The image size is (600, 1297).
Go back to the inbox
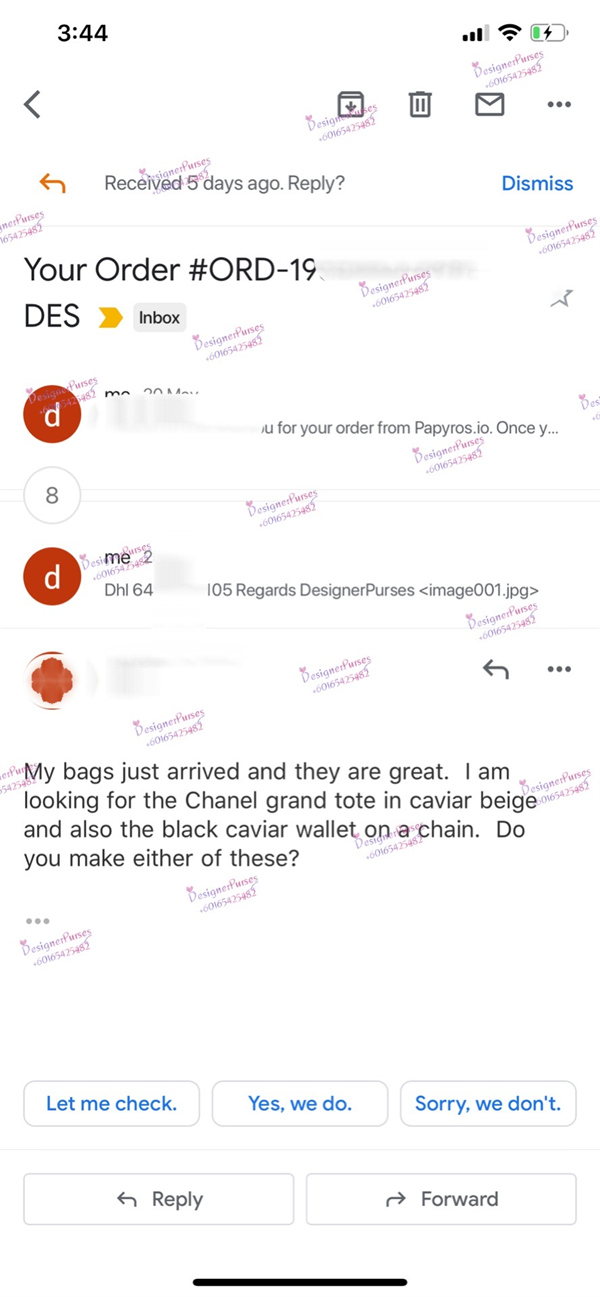[33, 104]
